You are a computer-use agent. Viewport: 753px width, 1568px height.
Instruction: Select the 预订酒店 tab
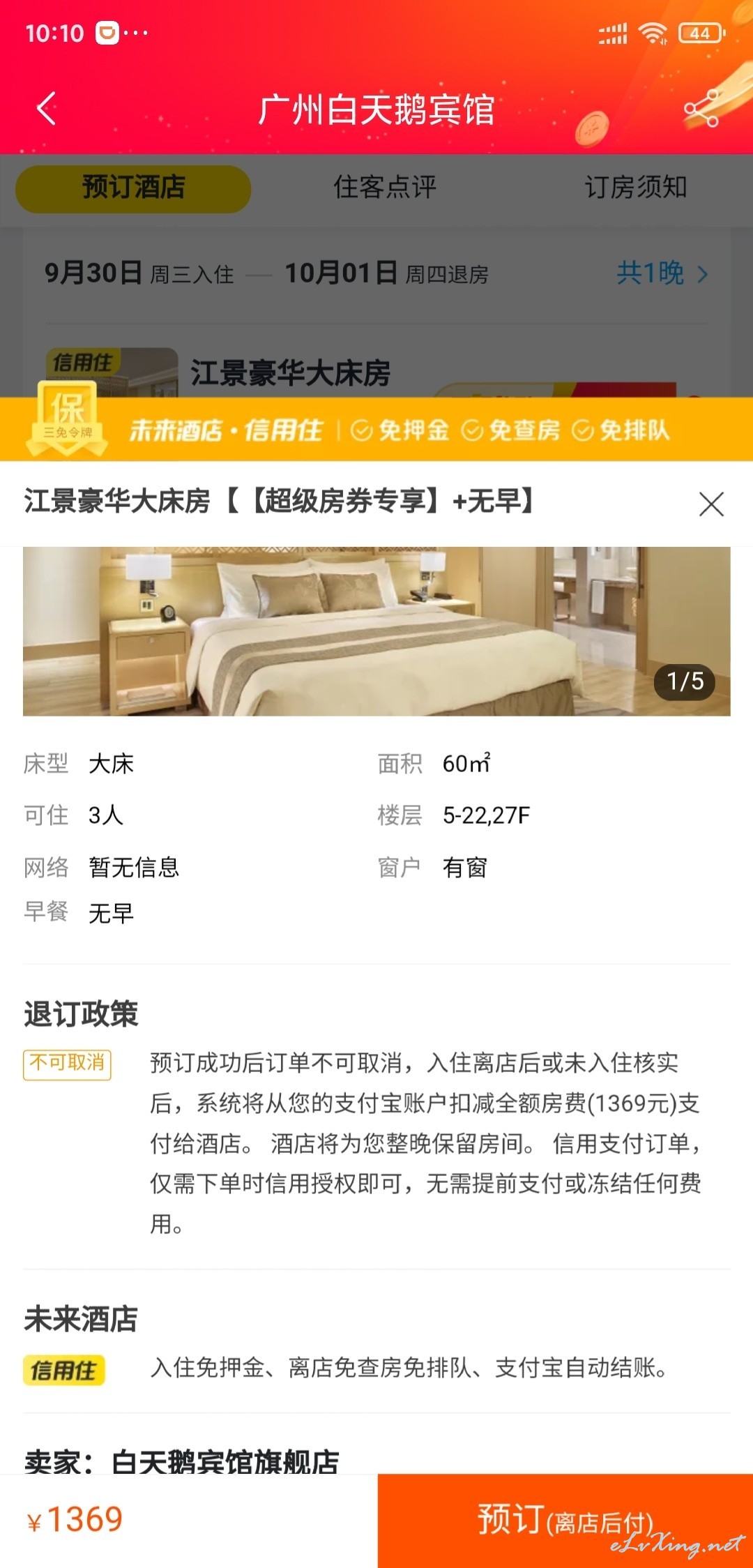point(133,188)
